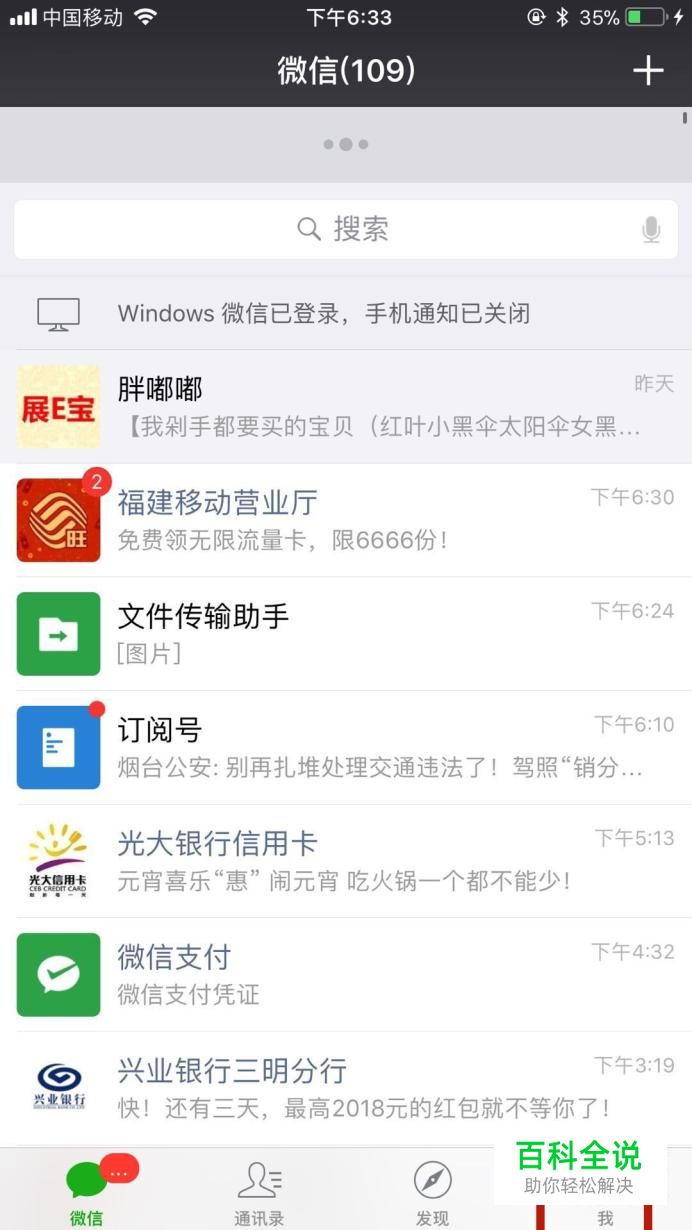Open the 兴业银行三明分行 conversation

[x=346, y=1088]
